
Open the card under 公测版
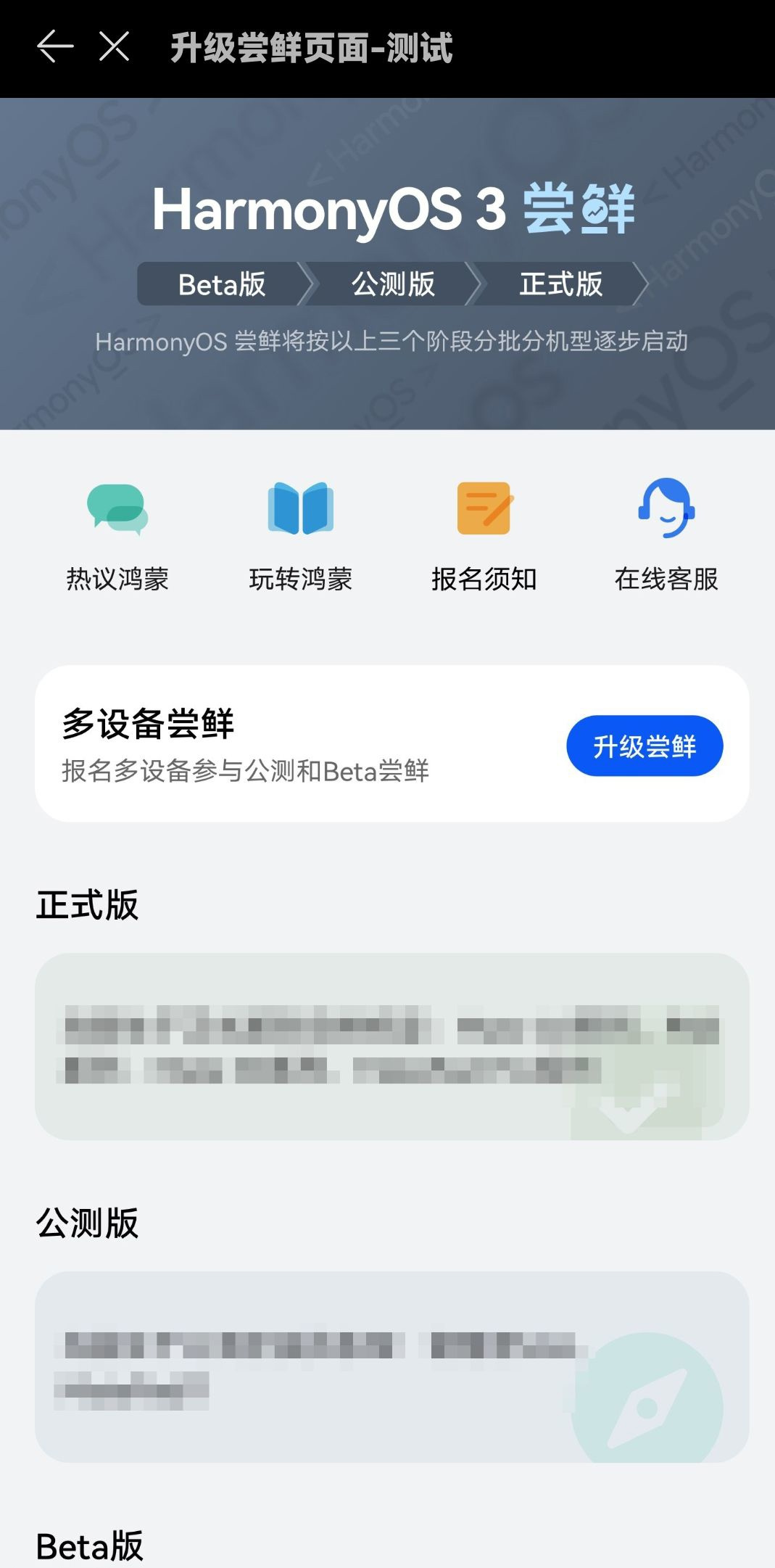pyautogui.click(x=391, y=1366)
